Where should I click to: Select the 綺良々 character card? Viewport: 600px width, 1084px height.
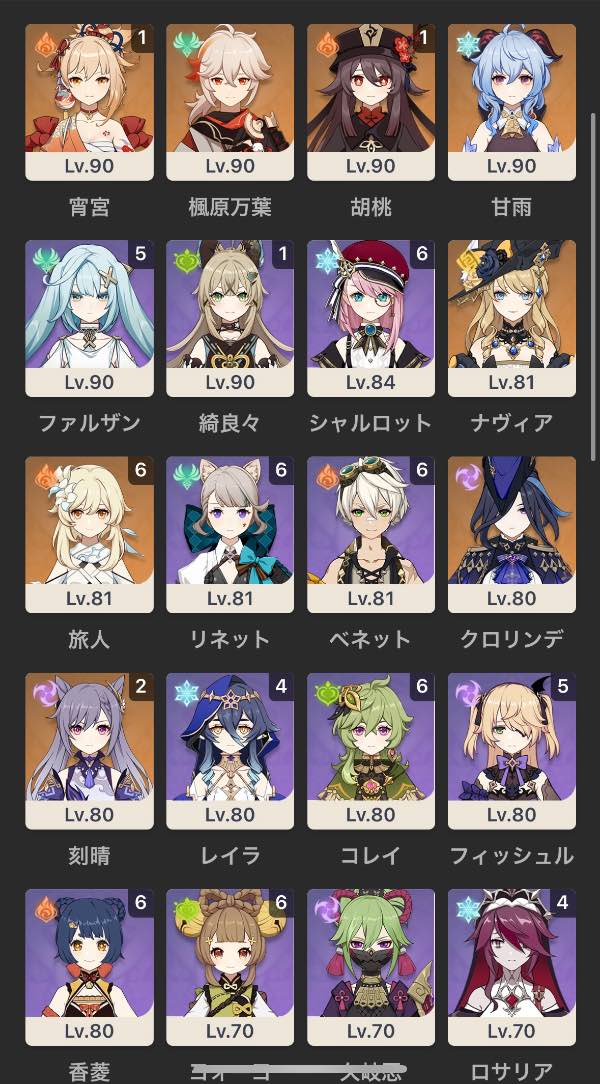pos(230,318)
